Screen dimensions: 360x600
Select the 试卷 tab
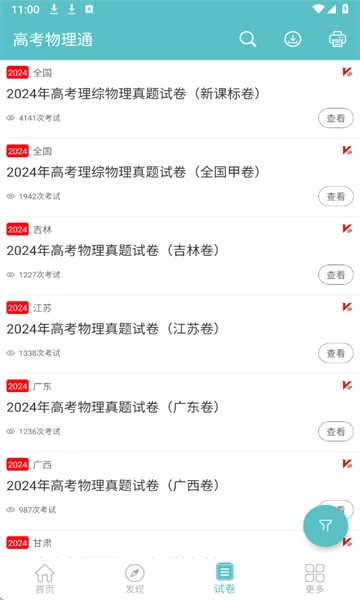(x=225, y=579)
